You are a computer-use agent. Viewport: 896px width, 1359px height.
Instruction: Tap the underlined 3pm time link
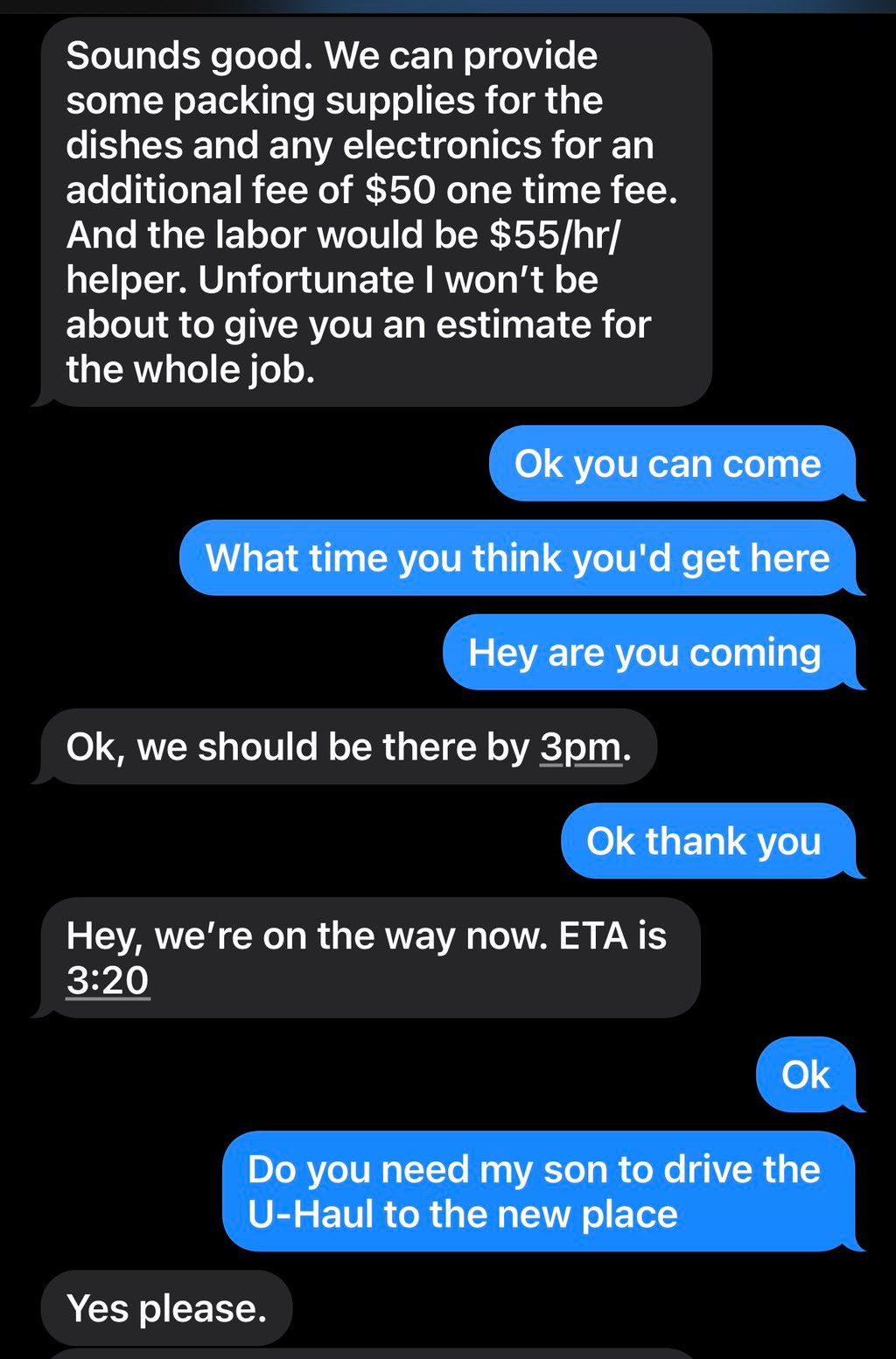click(580, 747)
